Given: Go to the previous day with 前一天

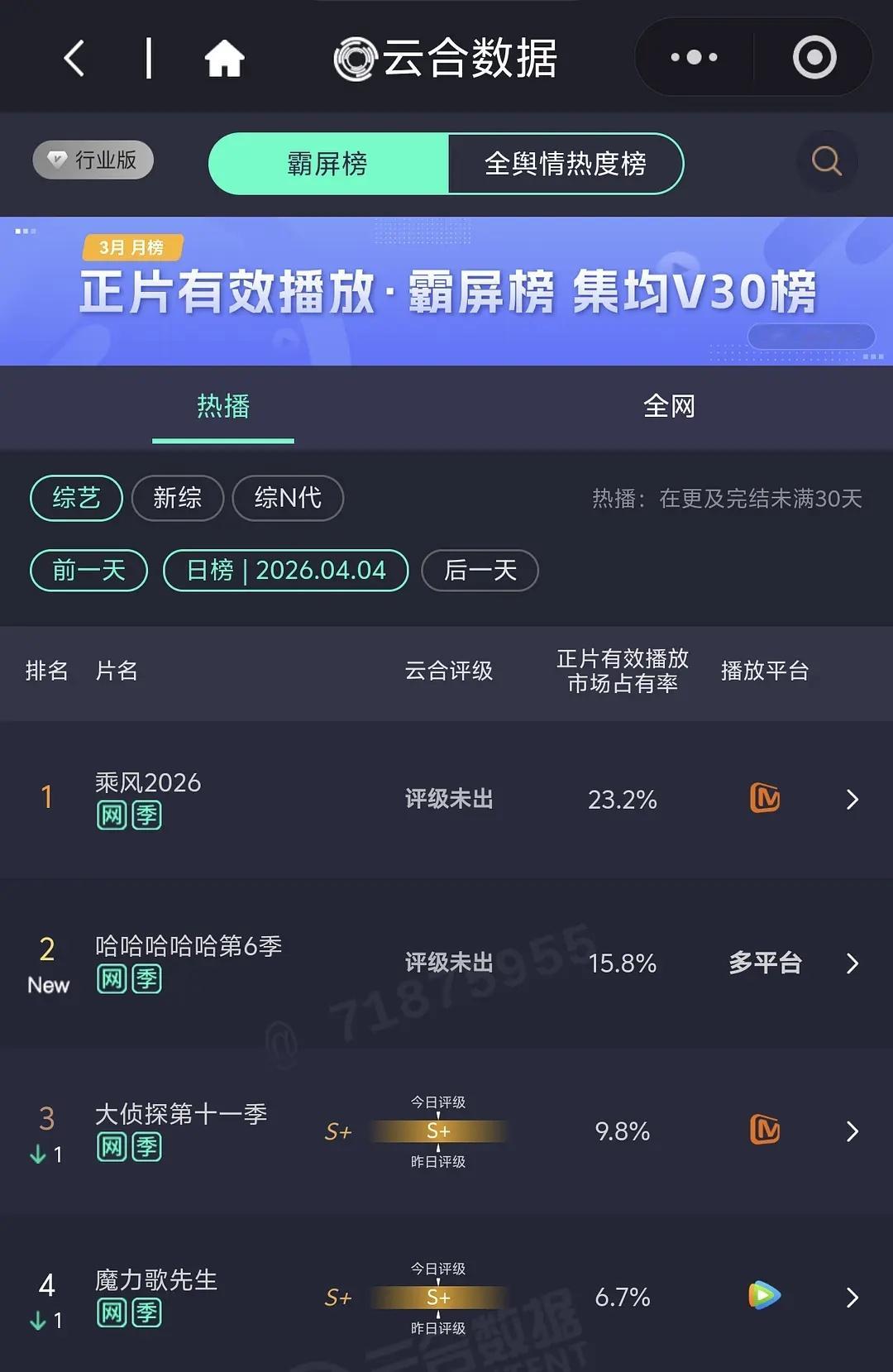Looking at the screenshot, I should coord(88,570).
